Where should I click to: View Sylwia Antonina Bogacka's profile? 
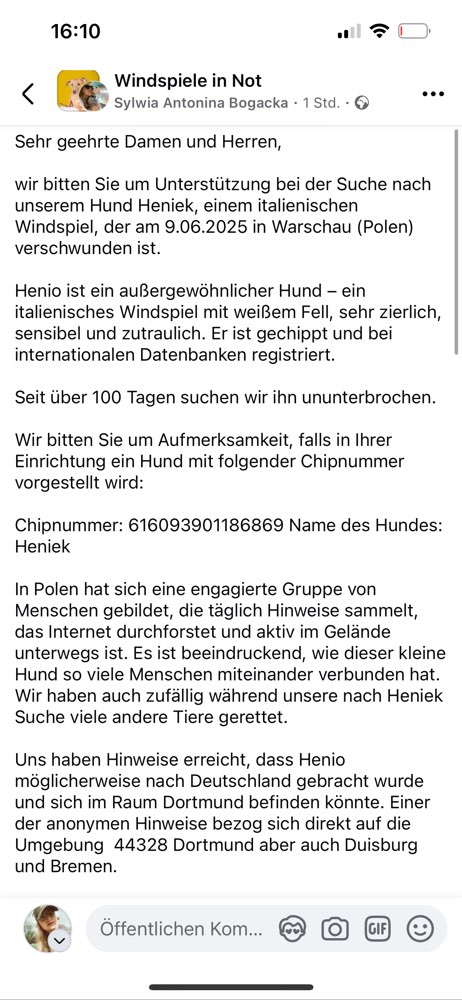coord(200,103)
